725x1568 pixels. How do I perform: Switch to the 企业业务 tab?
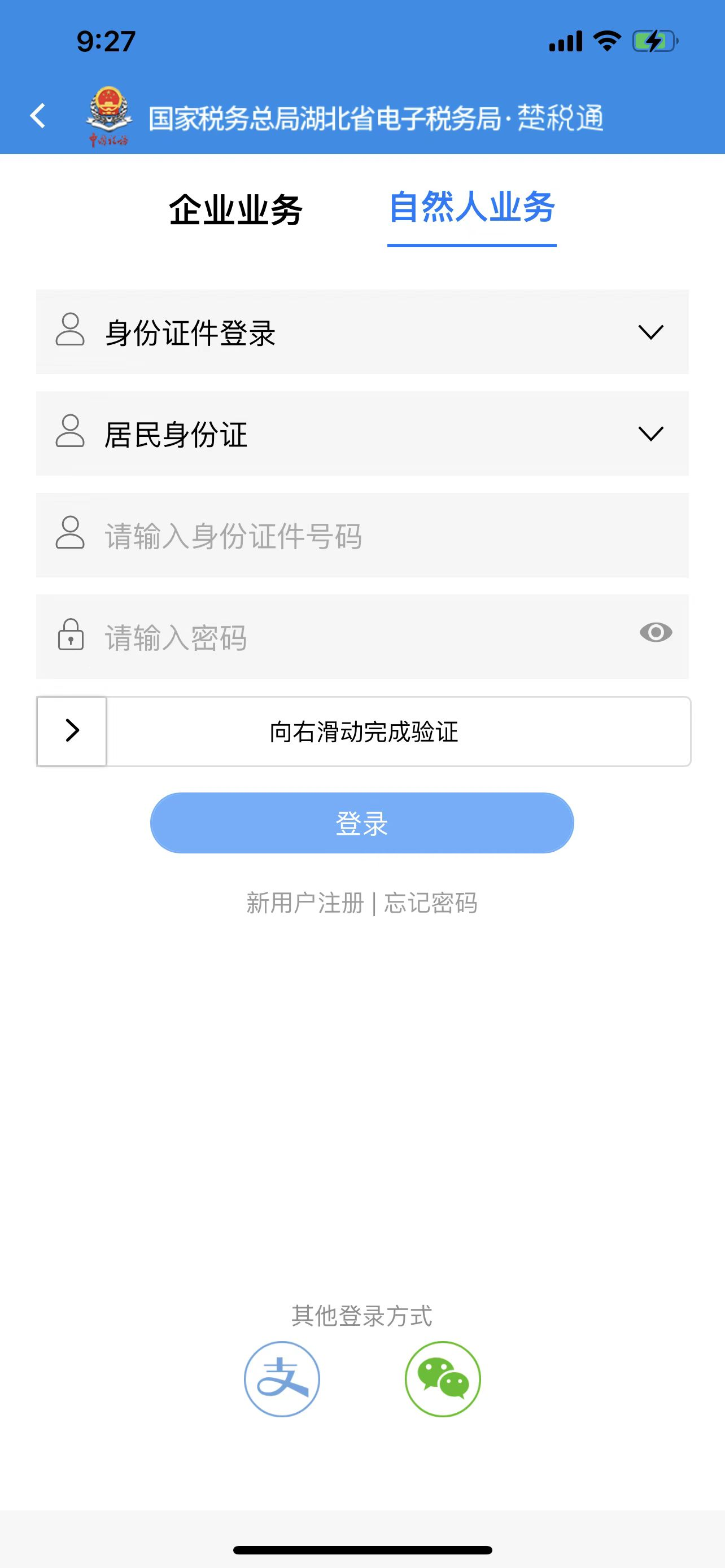pos(235,210)
